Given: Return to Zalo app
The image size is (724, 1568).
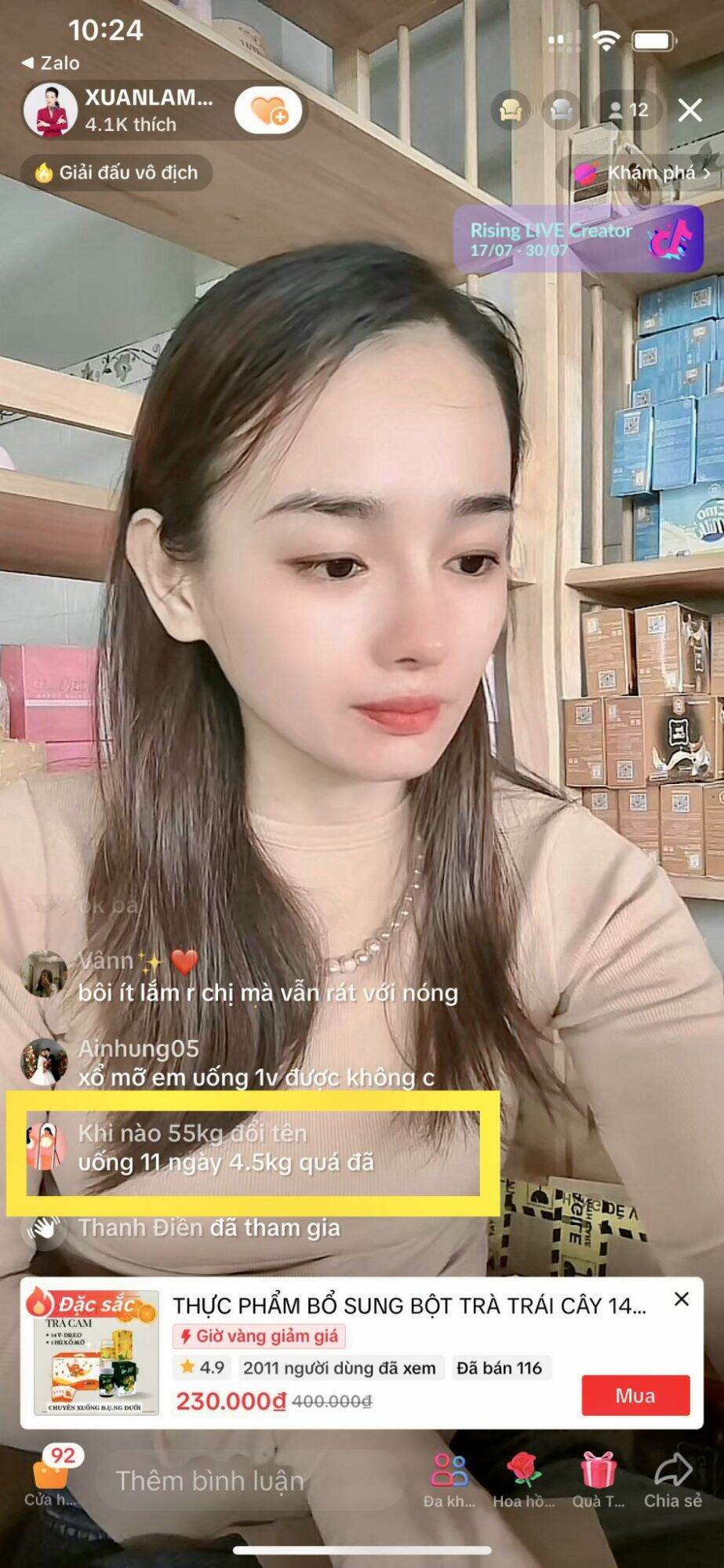Looking at the screenshot, I should coord(50,63).
